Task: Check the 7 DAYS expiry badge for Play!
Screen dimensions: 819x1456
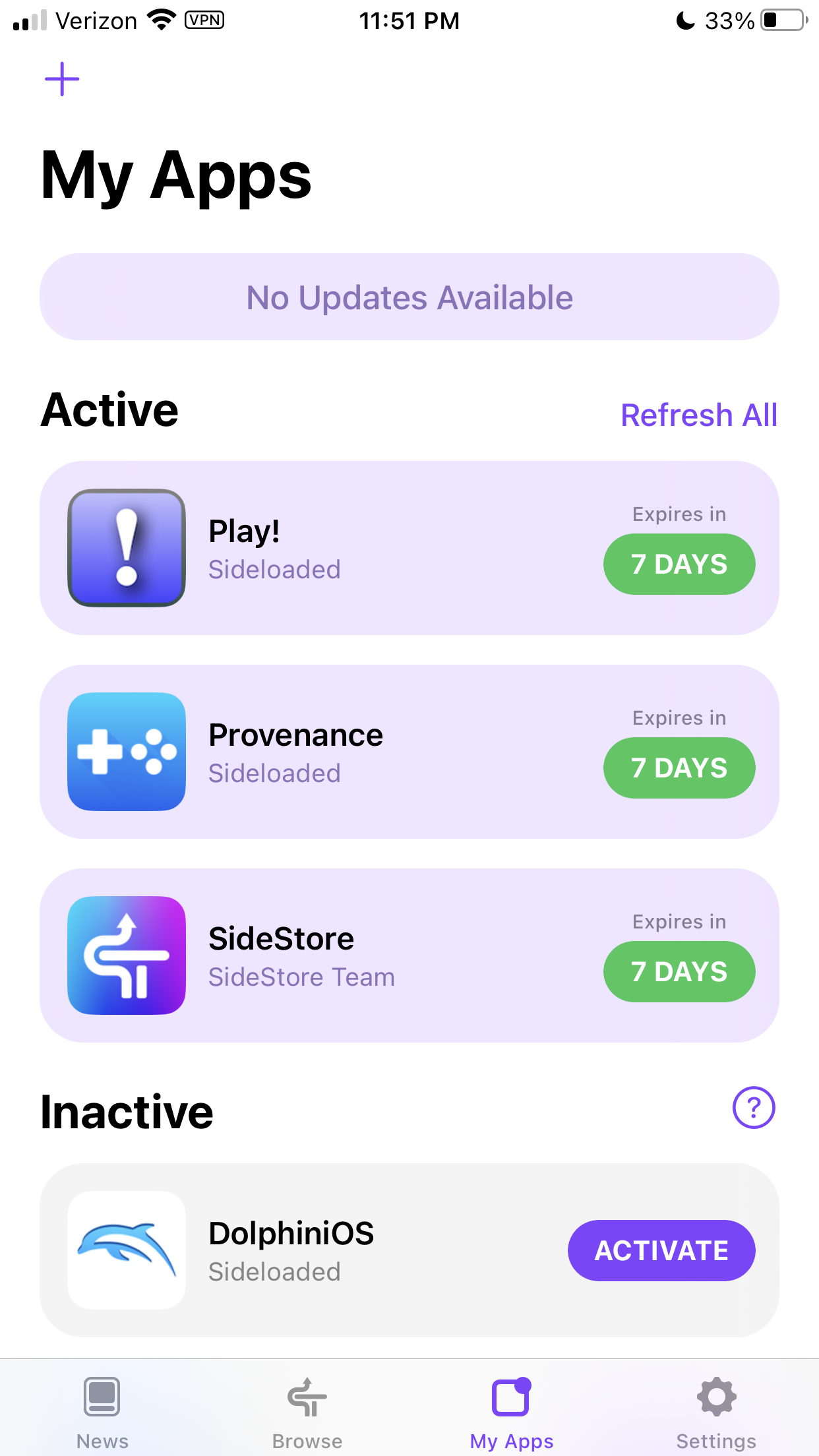Action: coord(679,564)
